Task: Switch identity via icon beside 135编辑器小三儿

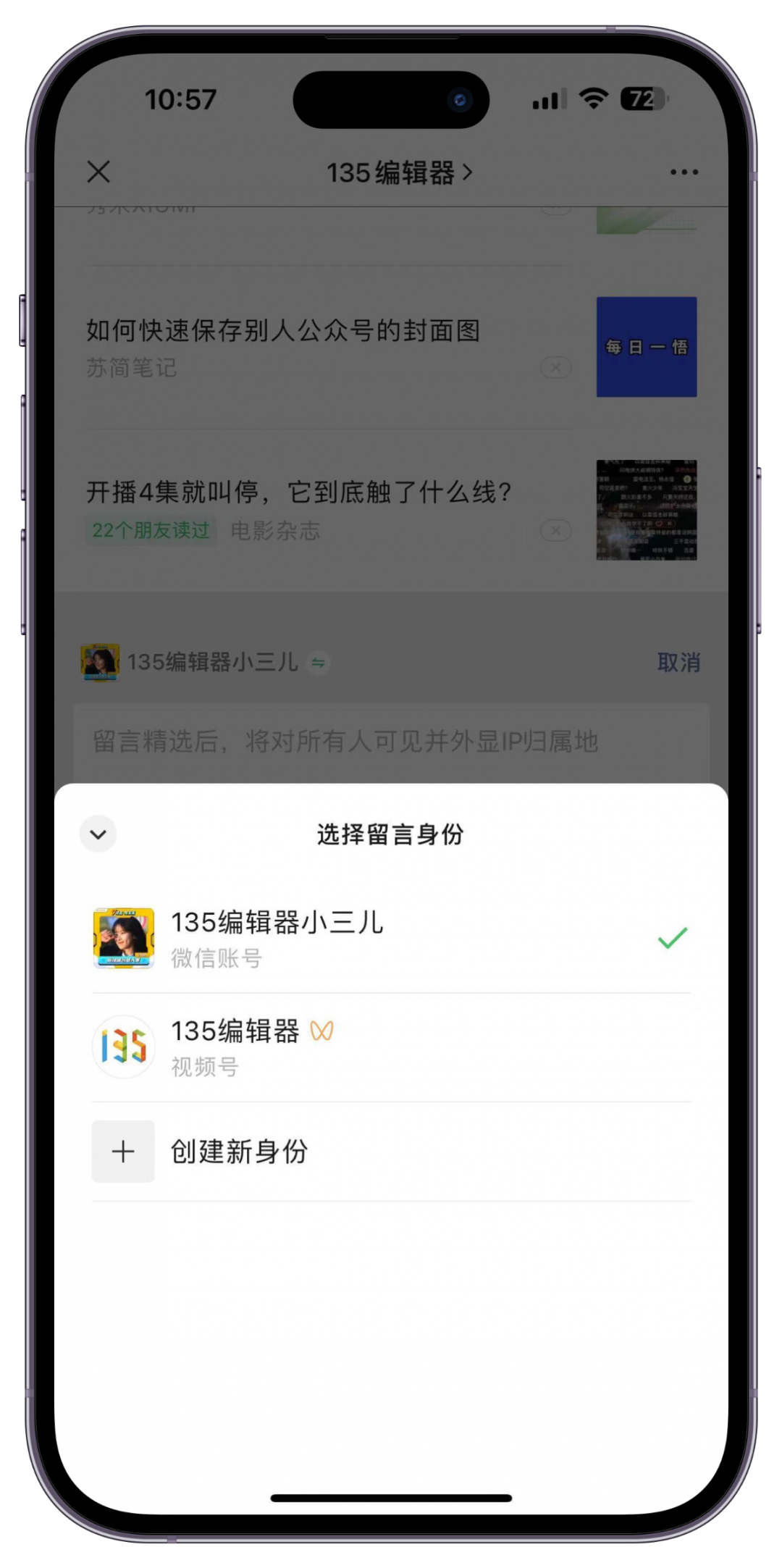Action: click(x=318, y=663)
